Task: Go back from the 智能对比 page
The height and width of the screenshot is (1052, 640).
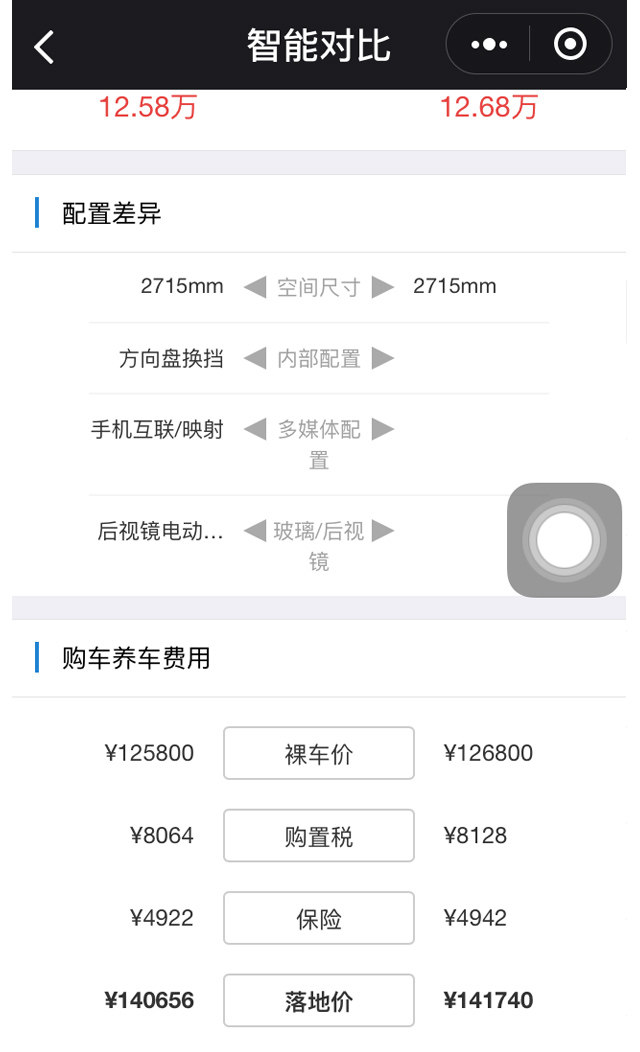Action: pos(44,46)
